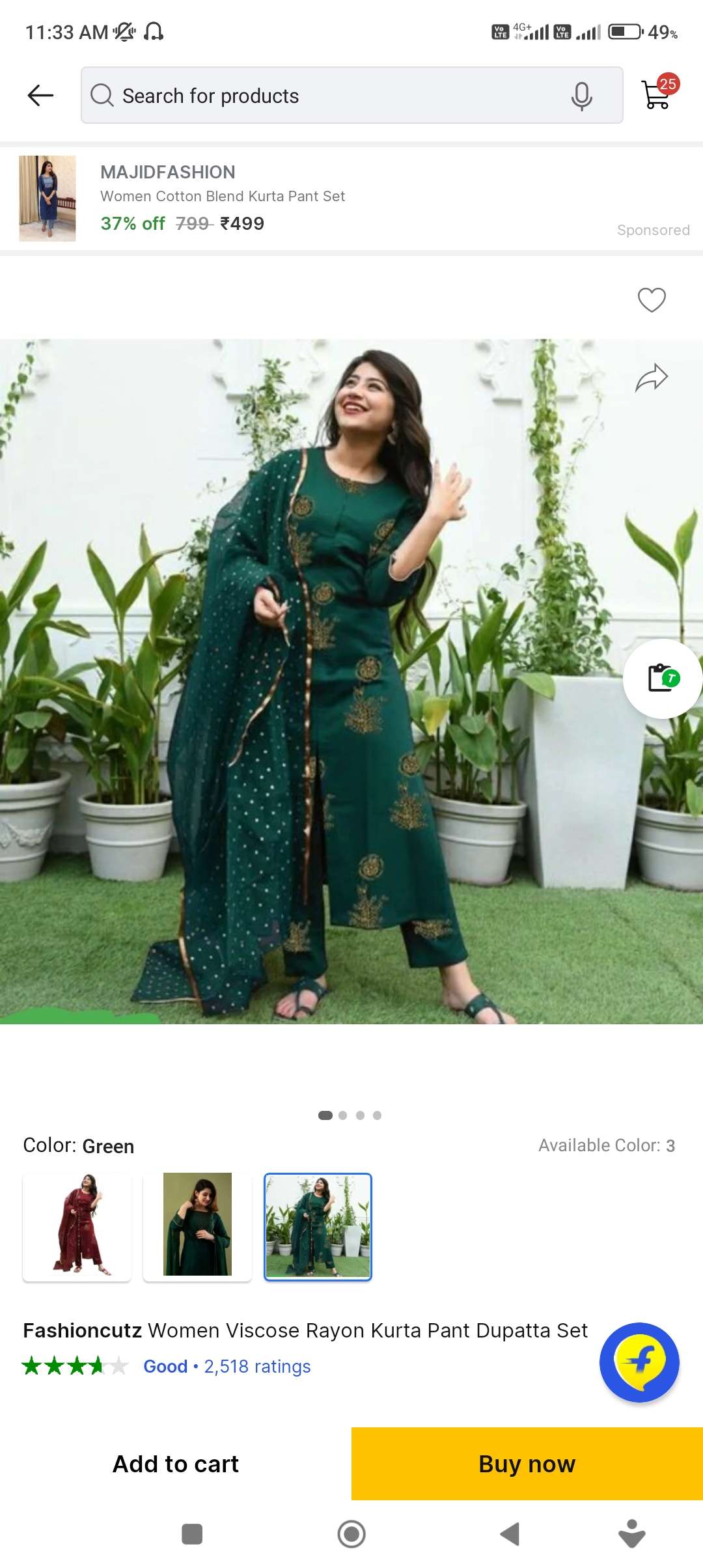703x1568 pixels.
Task: Choose the dark green close-up color variant
Action: point(197,1227)
